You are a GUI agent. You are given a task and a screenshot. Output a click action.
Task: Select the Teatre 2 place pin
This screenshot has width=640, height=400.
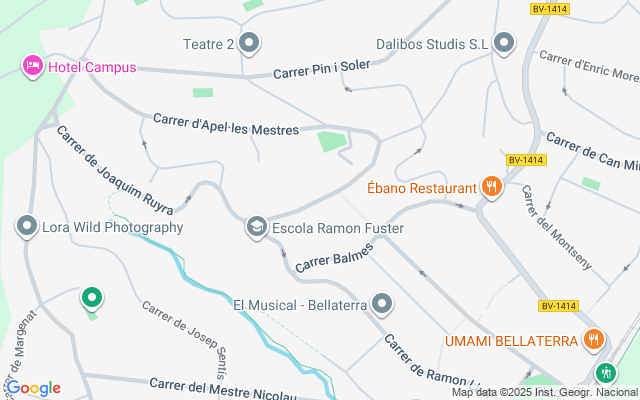pyautogui.click(x=250, y=43)
